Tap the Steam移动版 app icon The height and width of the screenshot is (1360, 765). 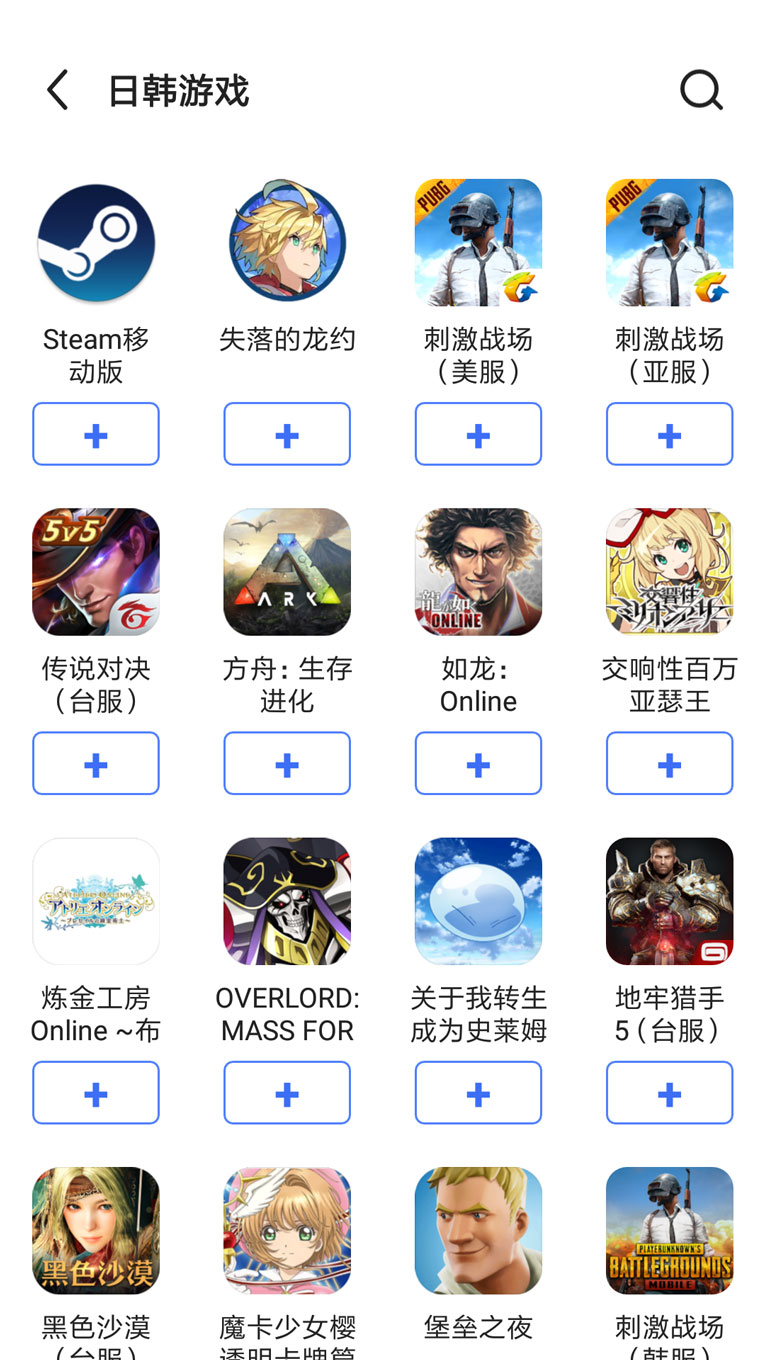[x=95, y=243]
